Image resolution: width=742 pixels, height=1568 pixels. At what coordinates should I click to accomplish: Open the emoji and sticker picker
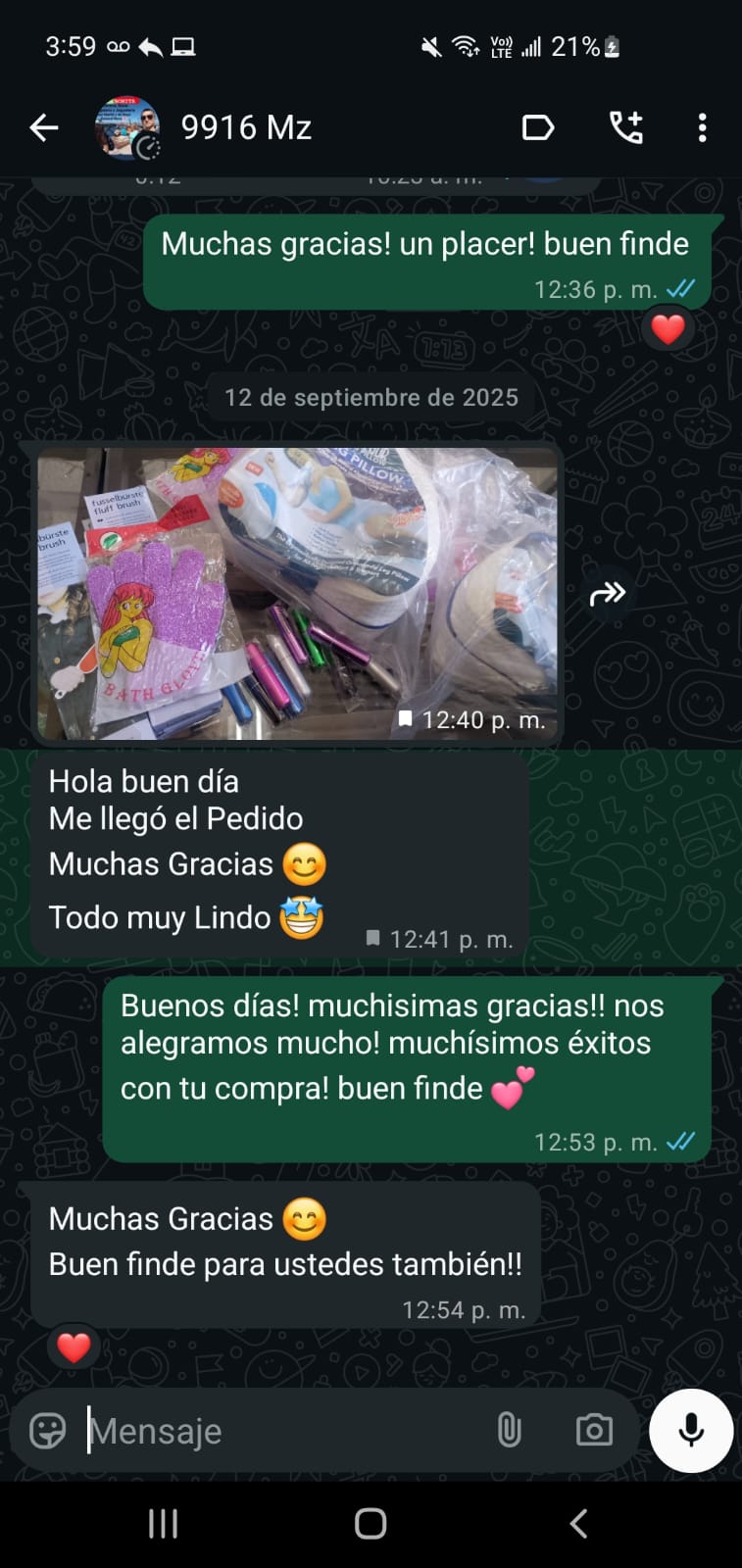click(x=48, y=1431)
